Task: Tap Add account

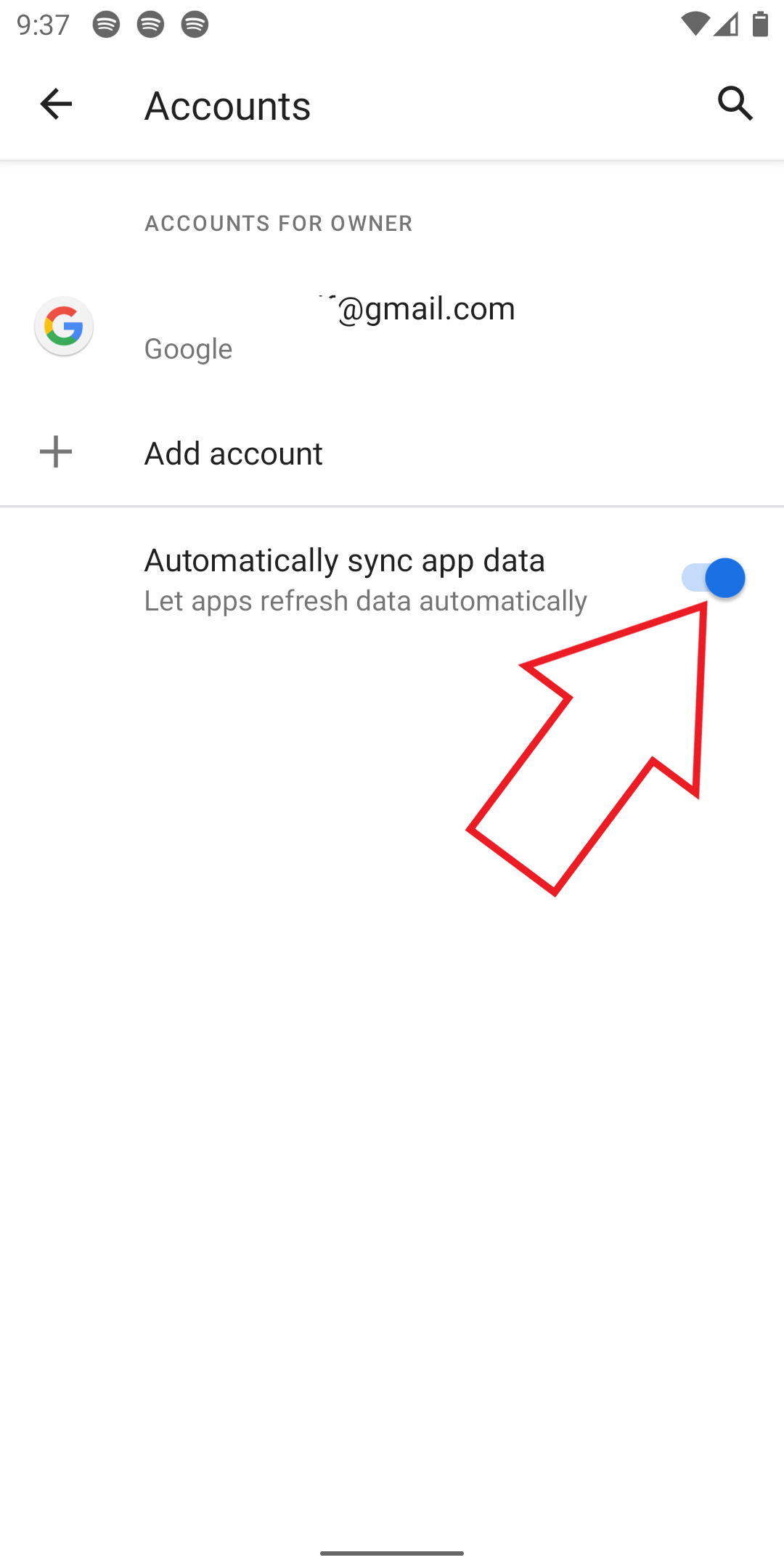Action: pos(234,454)
